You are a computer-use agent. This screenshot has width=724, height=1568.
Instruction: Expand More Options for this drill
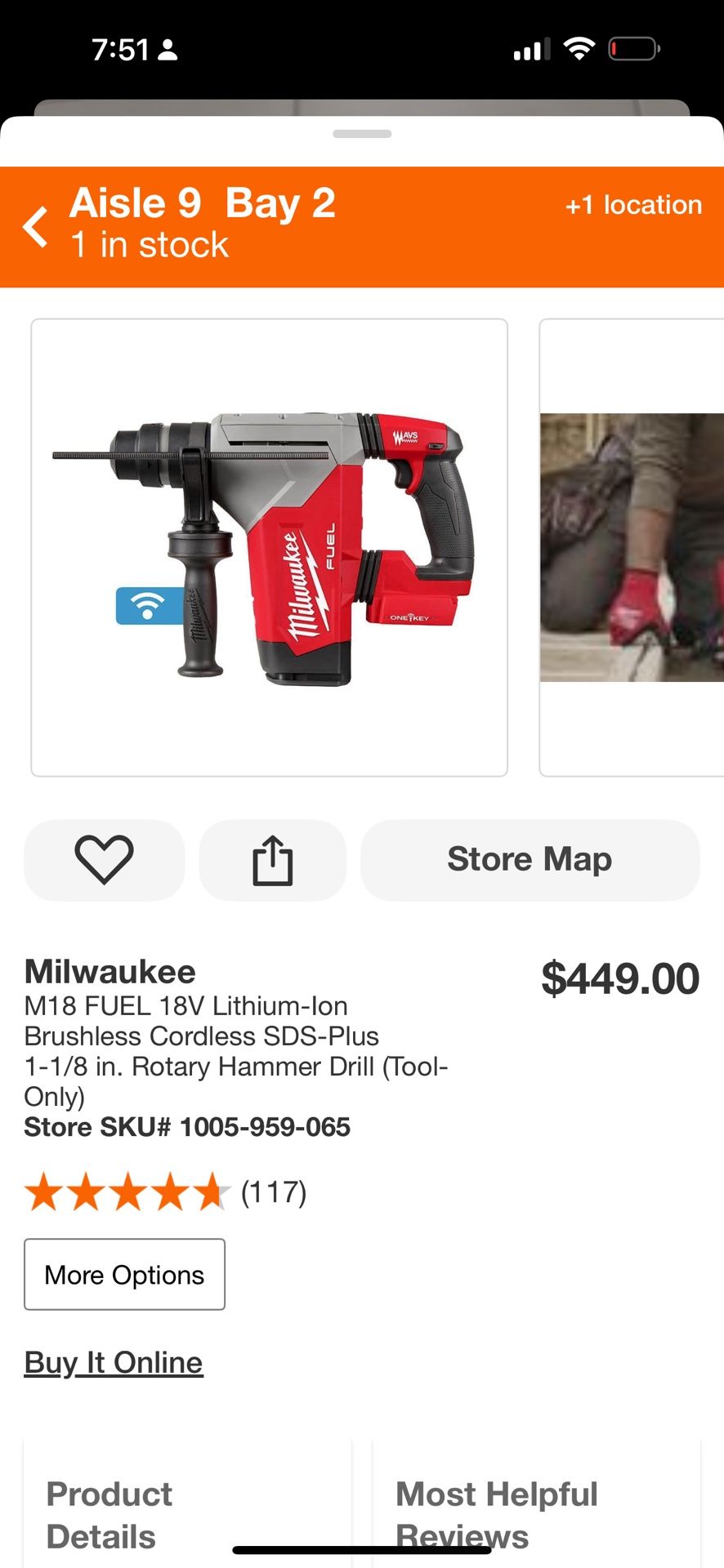point(124,1274)
